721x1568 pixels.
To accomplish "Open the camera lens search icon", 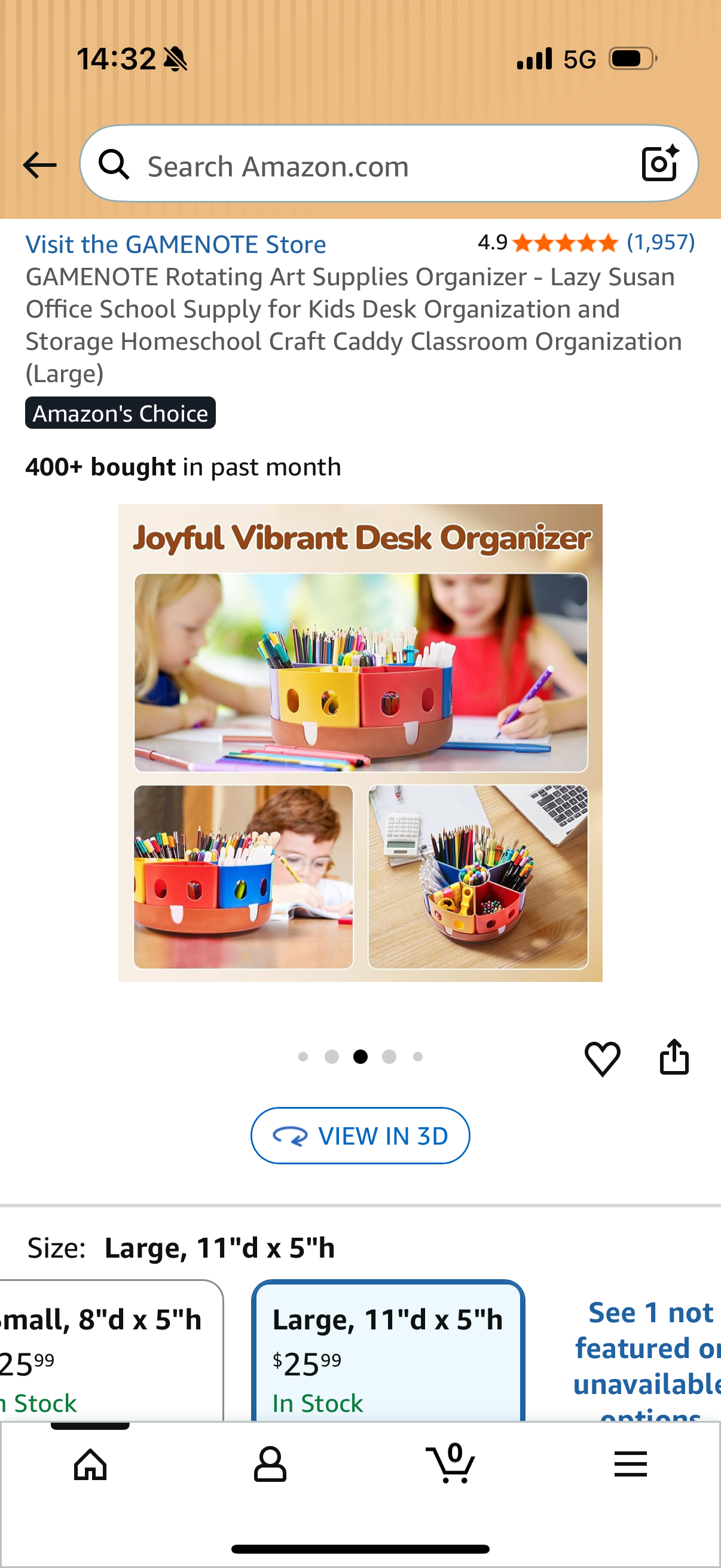I will click(660, 164).
